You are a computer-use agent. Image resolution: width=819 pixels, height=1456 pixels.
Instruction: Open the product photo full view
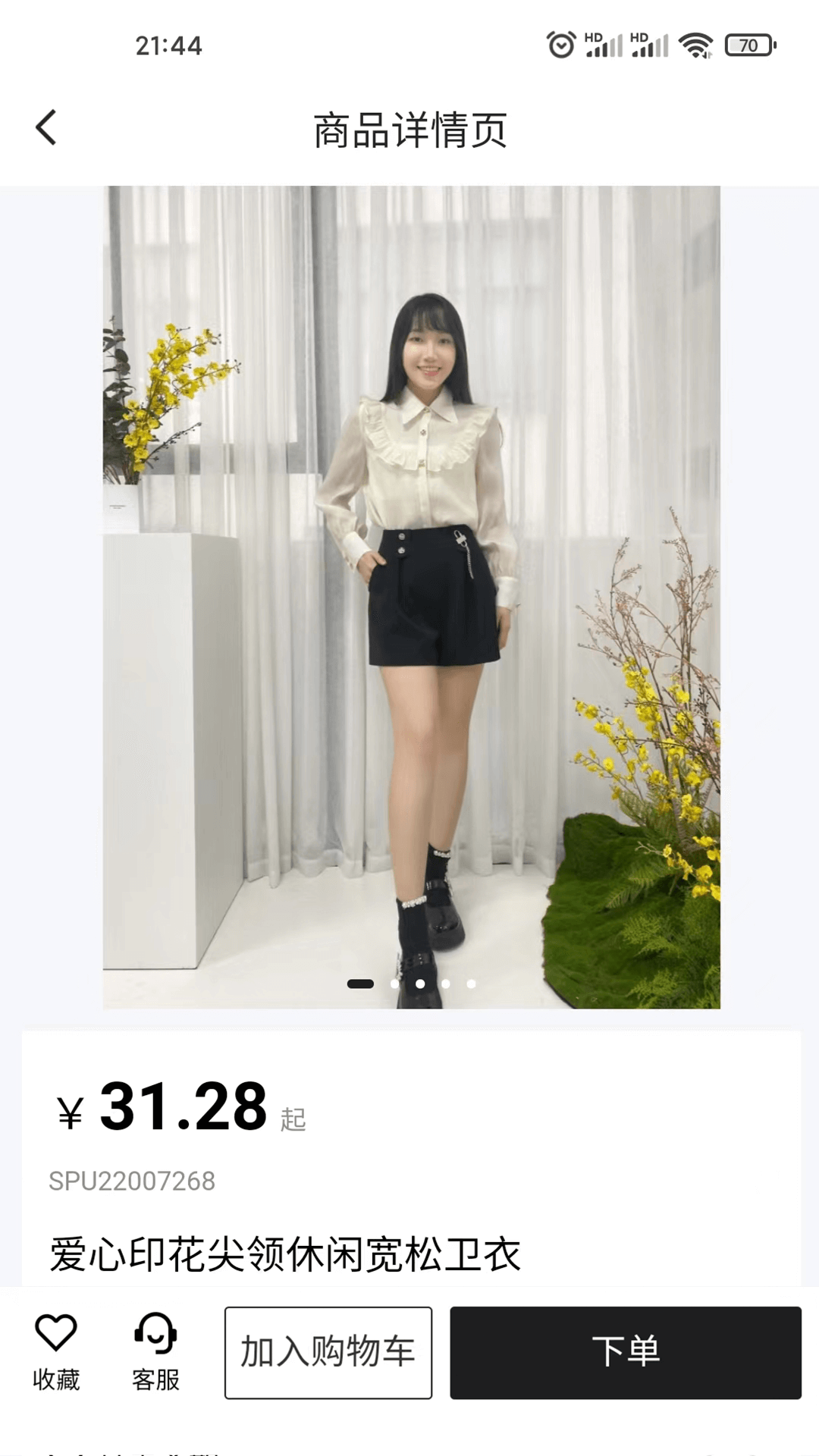(x=411, y=596)
